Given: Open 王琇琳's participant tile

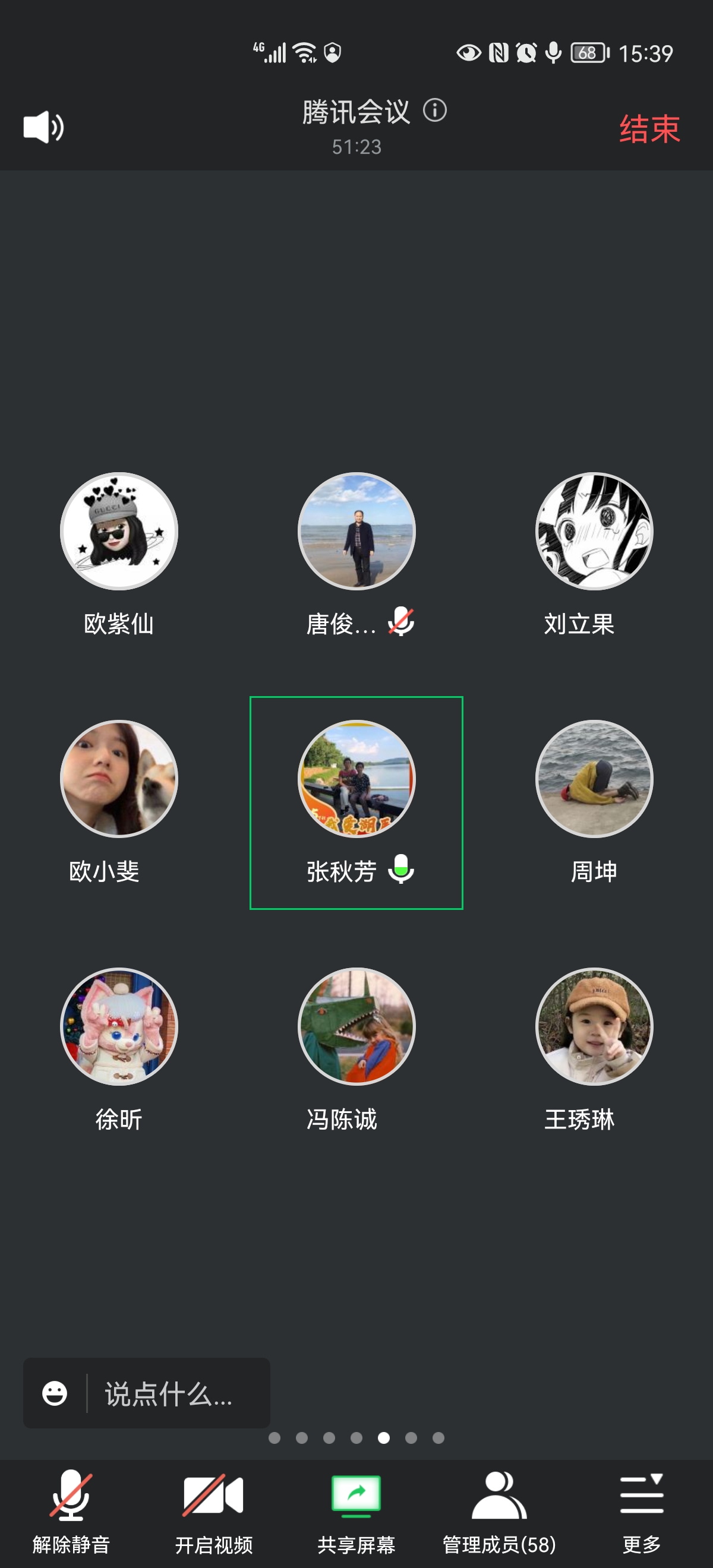Looking at the screenshot, I should click(594, 1026).
